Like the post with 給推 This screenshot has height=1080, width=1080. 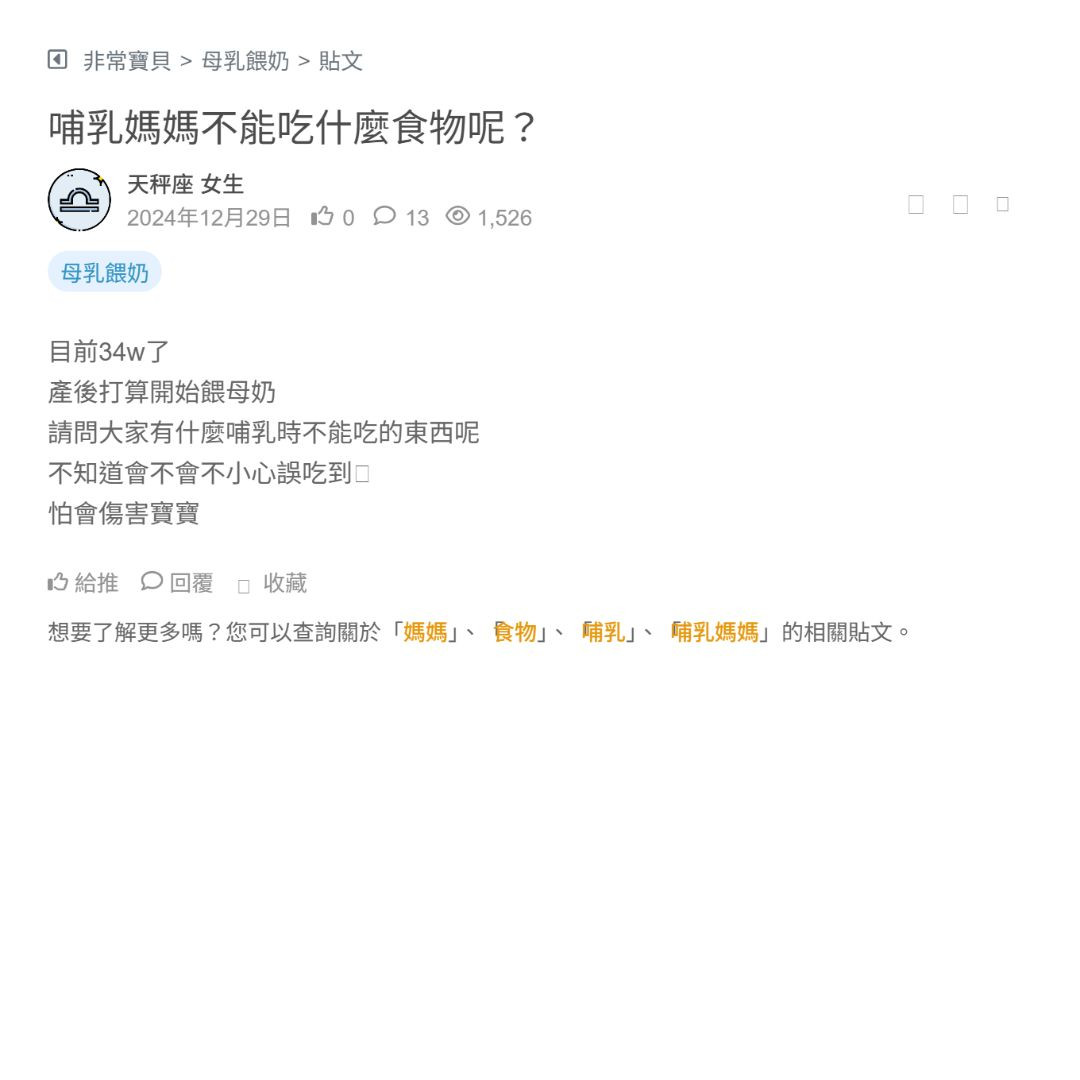tap(84, 582)
